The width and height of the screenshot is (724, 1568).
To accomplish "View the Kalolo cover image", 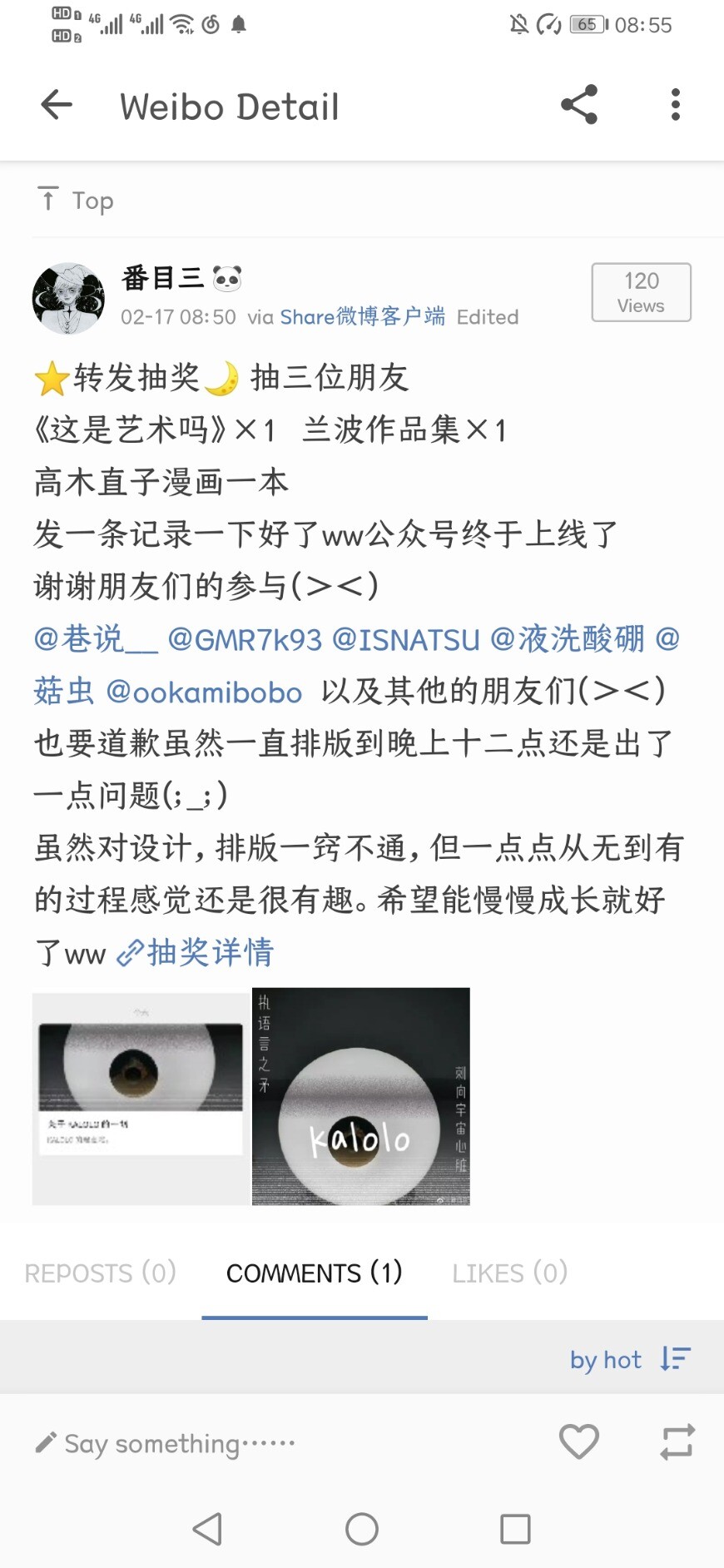I will click(361, 1096).
